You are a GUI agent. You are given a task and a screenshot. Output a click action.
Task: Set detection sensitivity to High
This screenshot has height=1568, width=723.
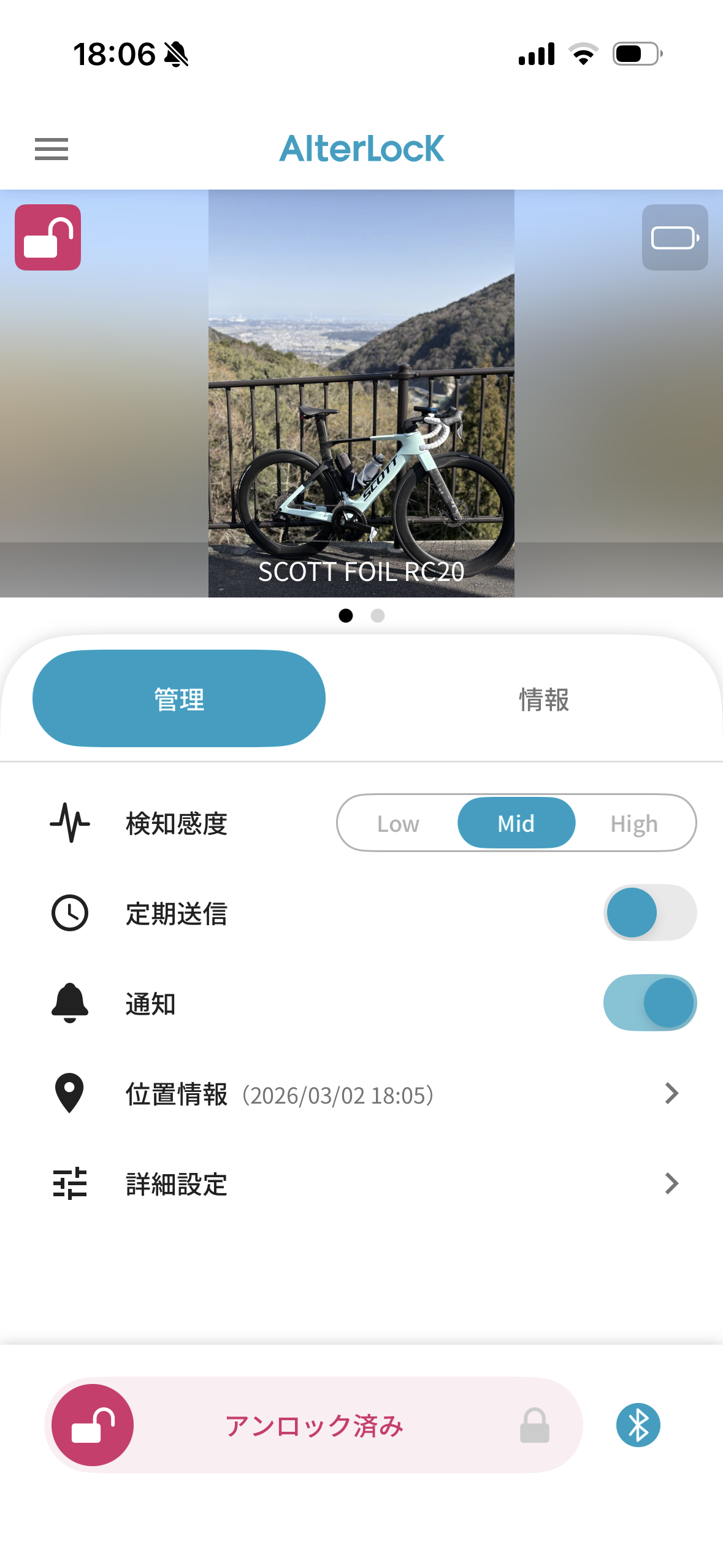pyautogui.click(x=634, y=823)
